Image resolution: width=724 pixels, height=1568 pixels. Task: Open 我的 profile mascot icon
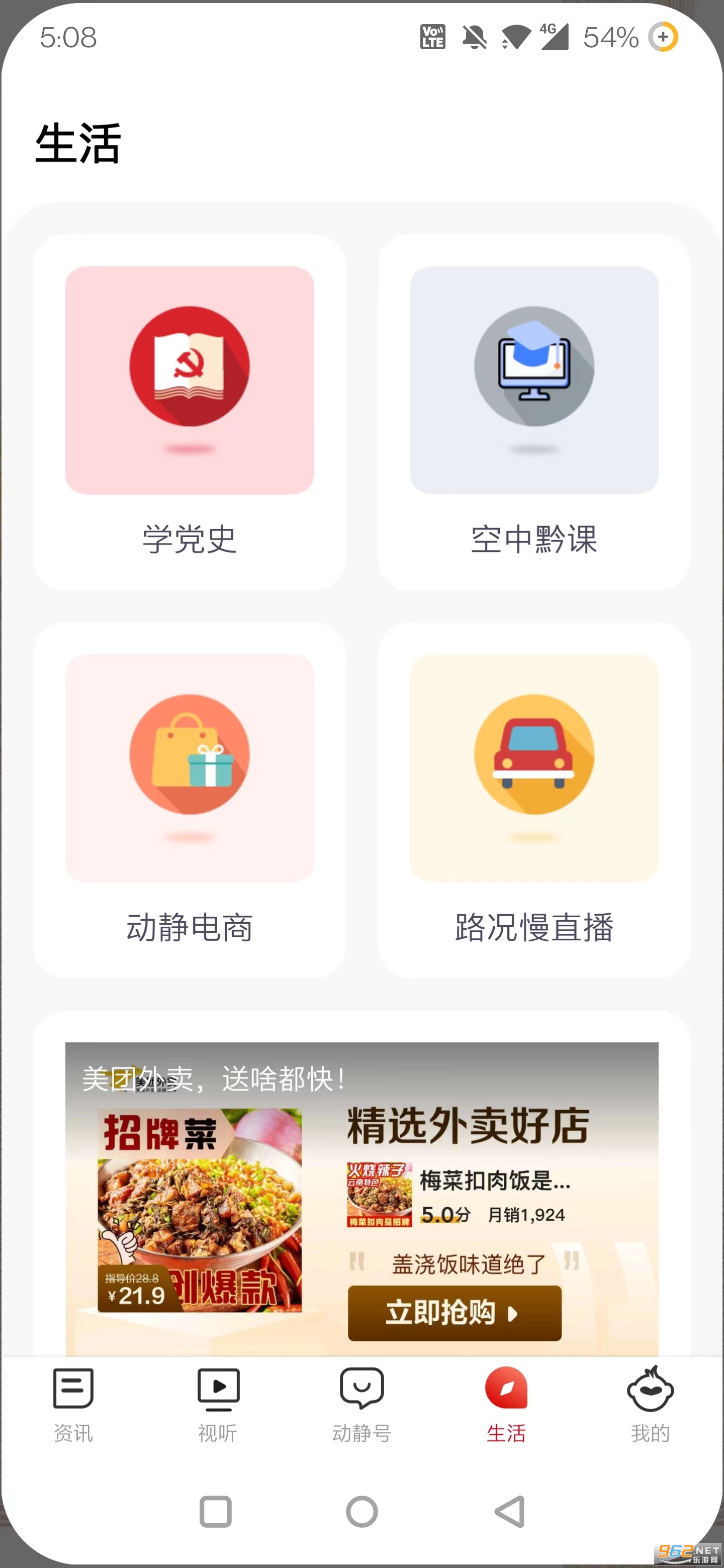[x=651, y=1390]
